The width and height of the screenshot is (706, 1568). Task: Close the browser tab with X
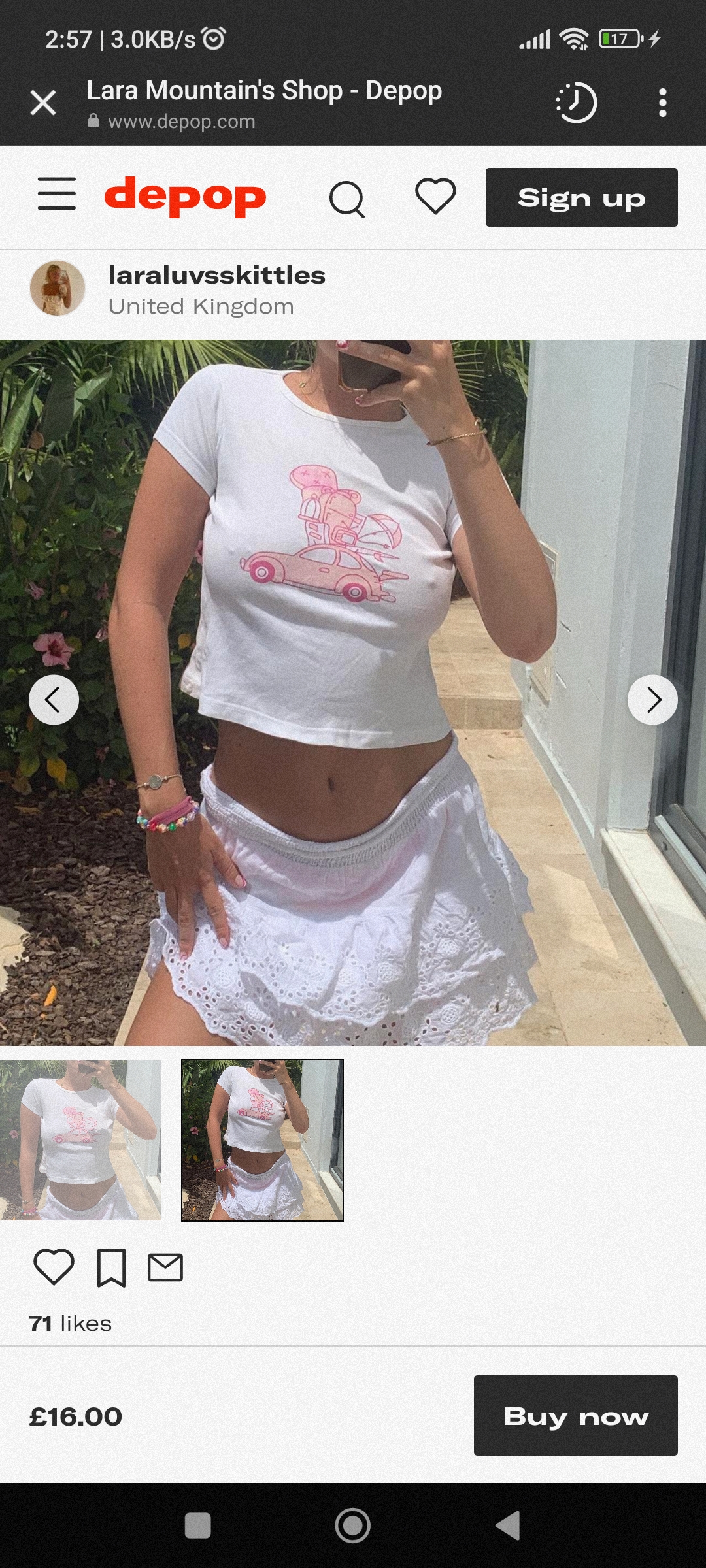(43, 103)
